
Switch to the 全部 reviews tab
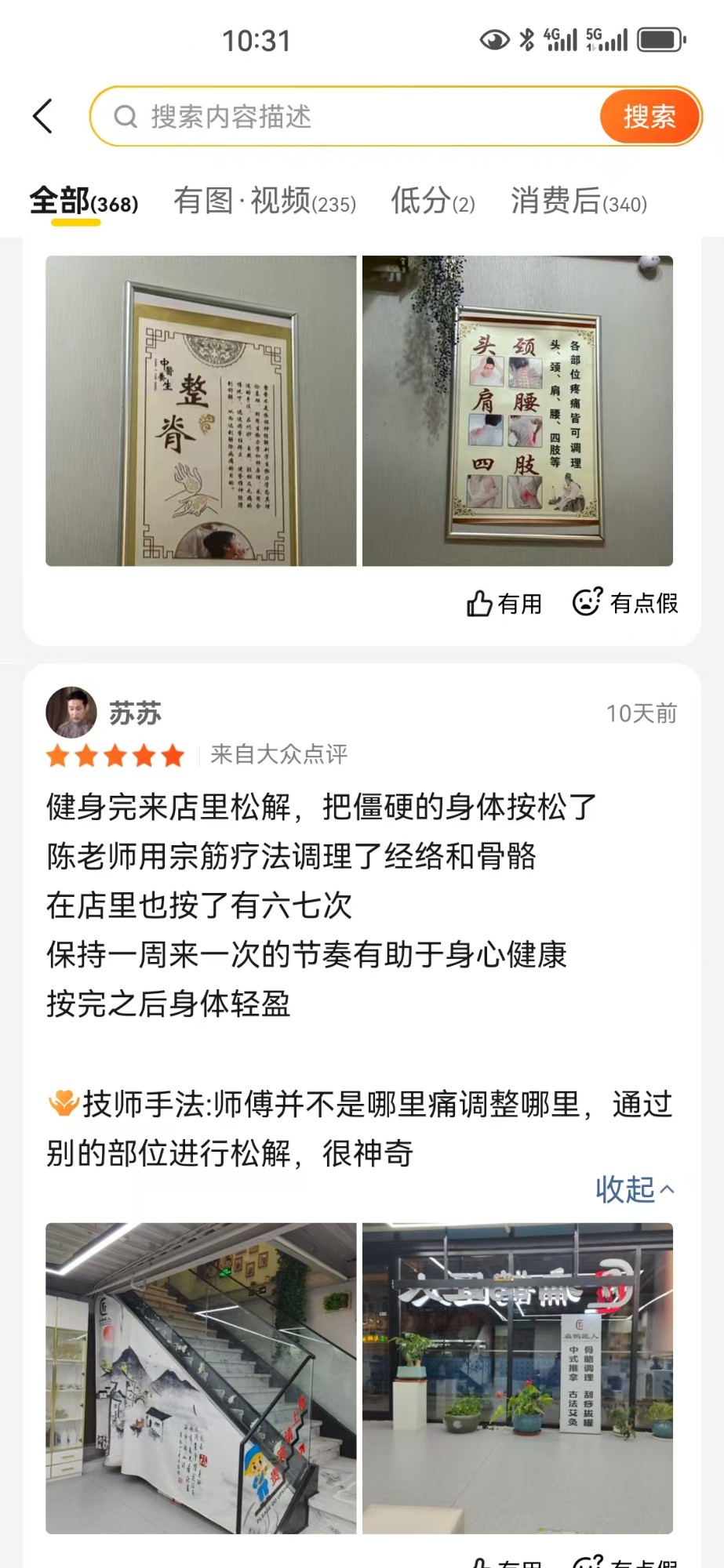(x=83, y=202)
